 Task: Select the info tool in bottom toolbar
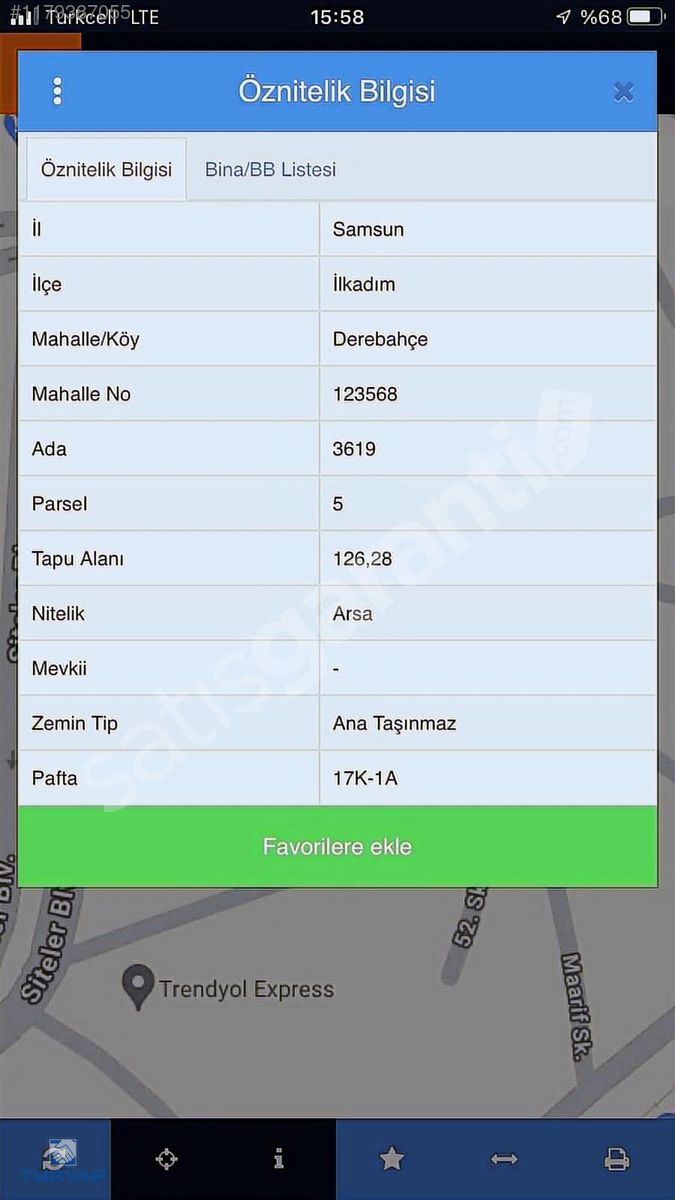tap(279, 1159)
